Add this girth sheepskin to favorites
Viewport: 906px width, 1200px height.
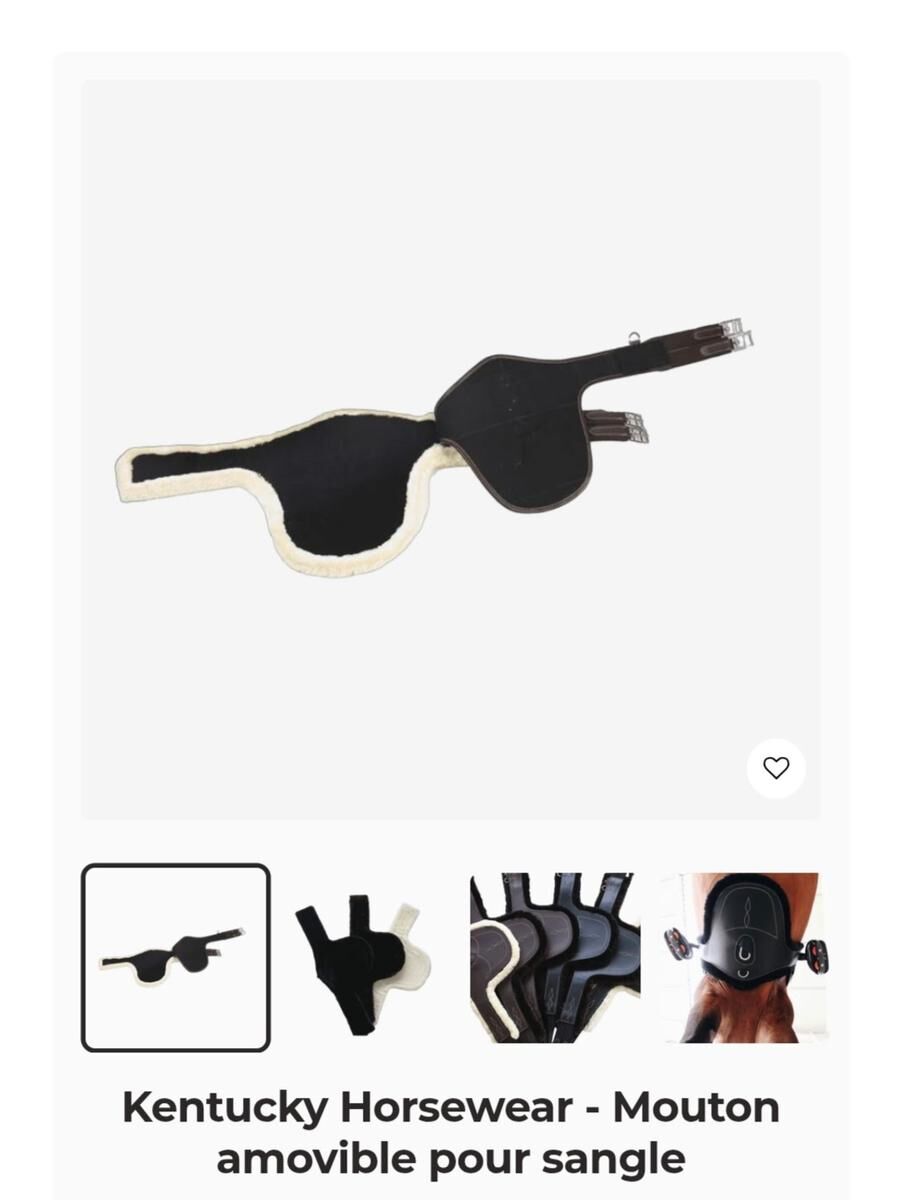776,768
